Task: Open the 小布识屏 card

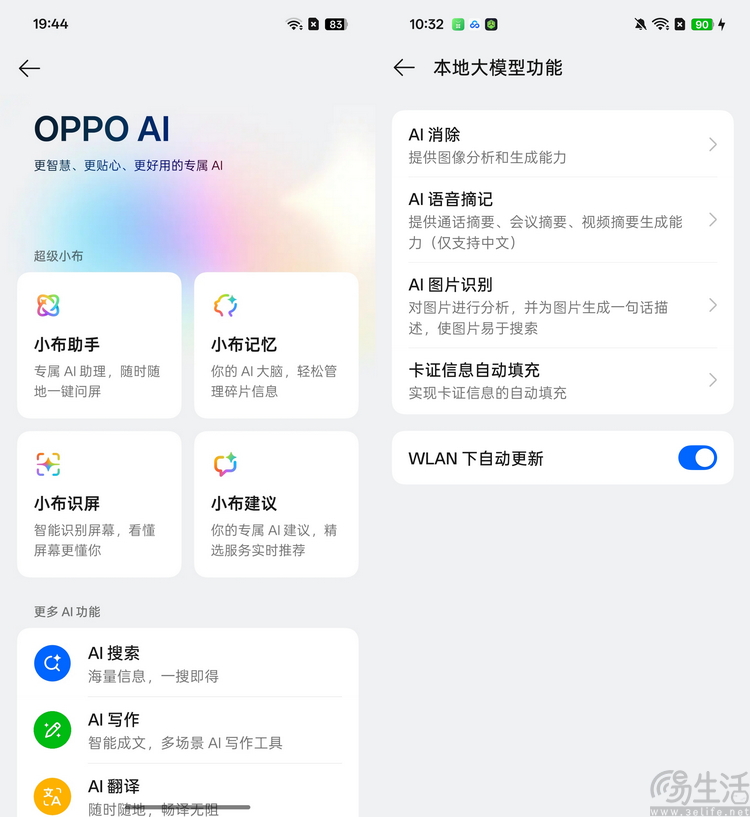Action: pyautogui.click(x=99, y=504)
